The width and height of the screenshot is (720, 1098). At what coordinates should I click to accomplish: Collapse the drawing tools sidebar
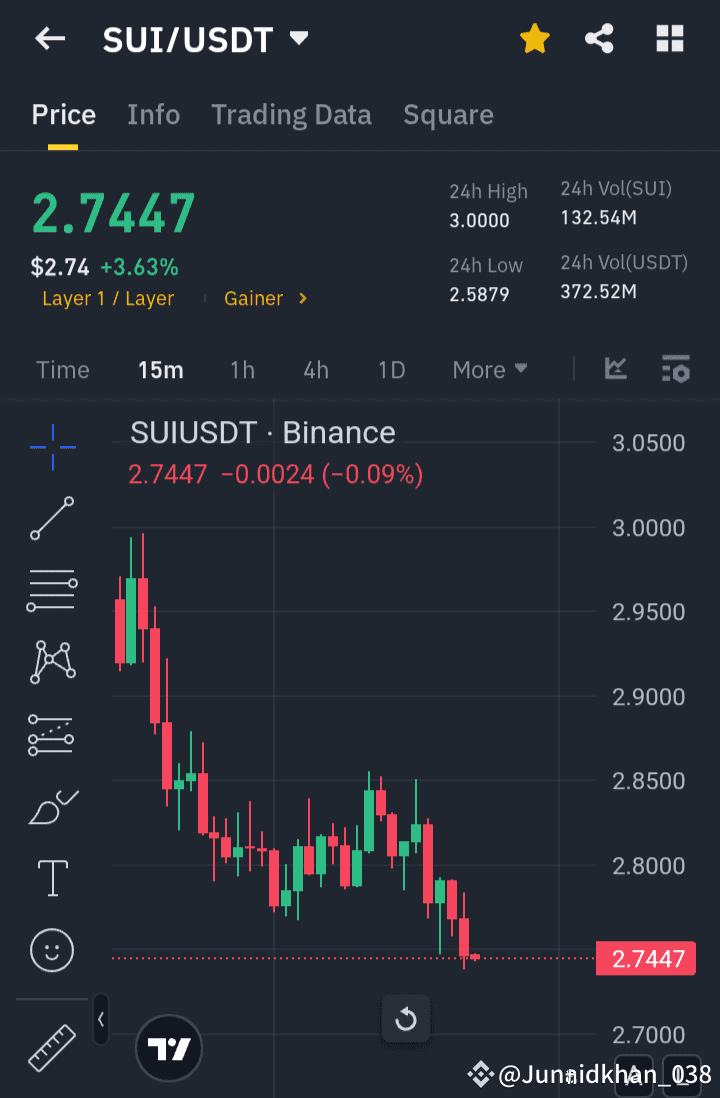pyautogui.click(x=100, y=1020)
